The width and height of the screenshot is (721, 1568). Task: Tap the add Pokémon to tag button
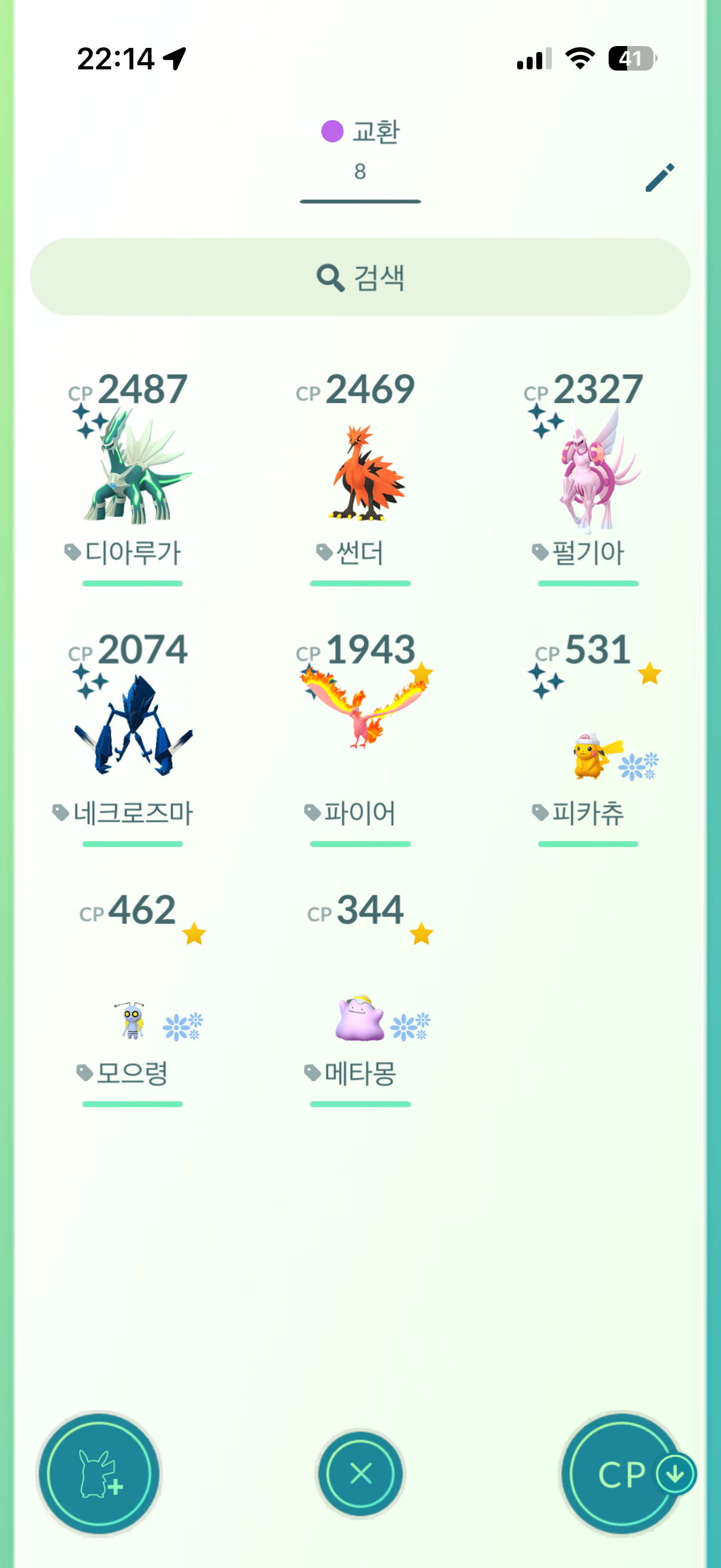99,1474
